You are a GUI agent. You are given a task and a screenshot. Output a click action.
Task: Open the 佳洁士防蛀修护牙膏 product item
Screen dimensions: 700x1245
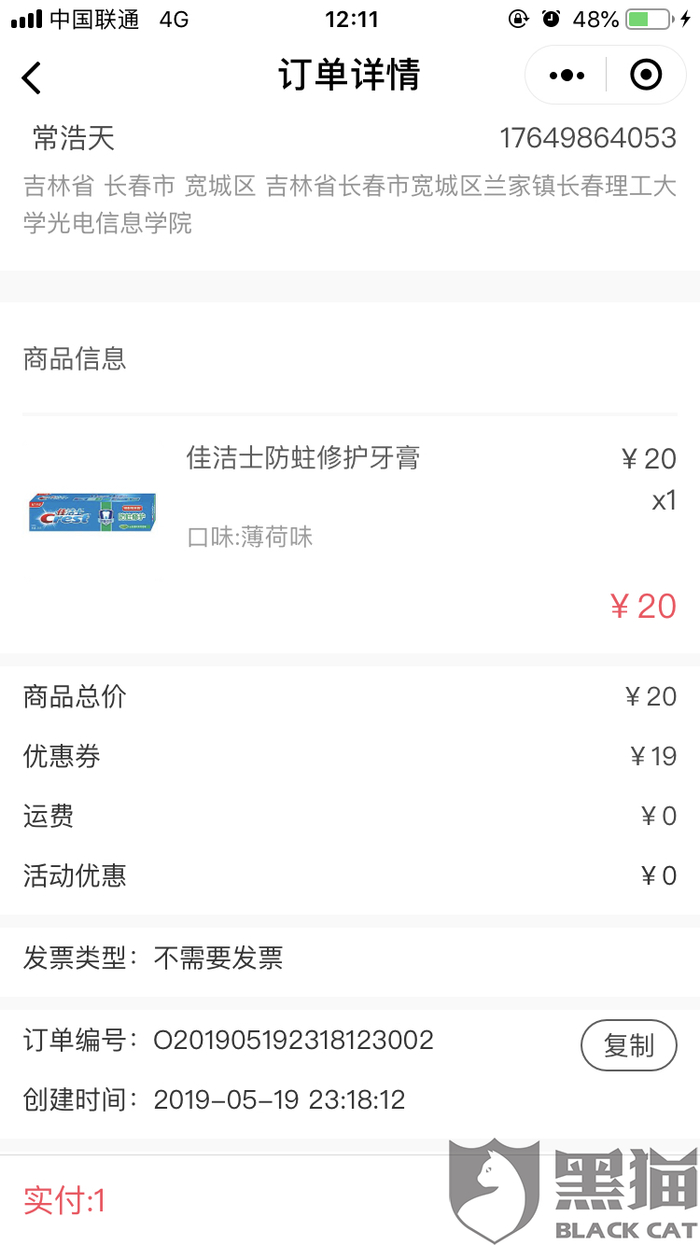302,460
